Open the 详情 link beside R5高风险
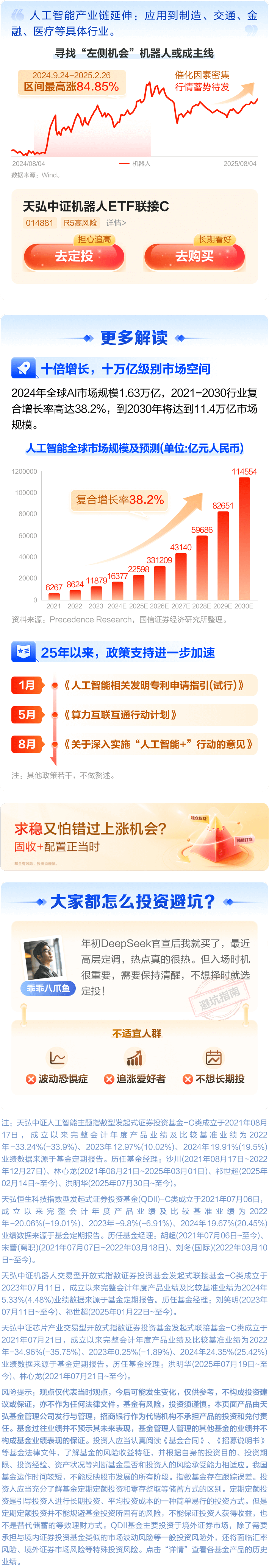269x1568 pixels. pyautogui.click(x=116, y=223)
